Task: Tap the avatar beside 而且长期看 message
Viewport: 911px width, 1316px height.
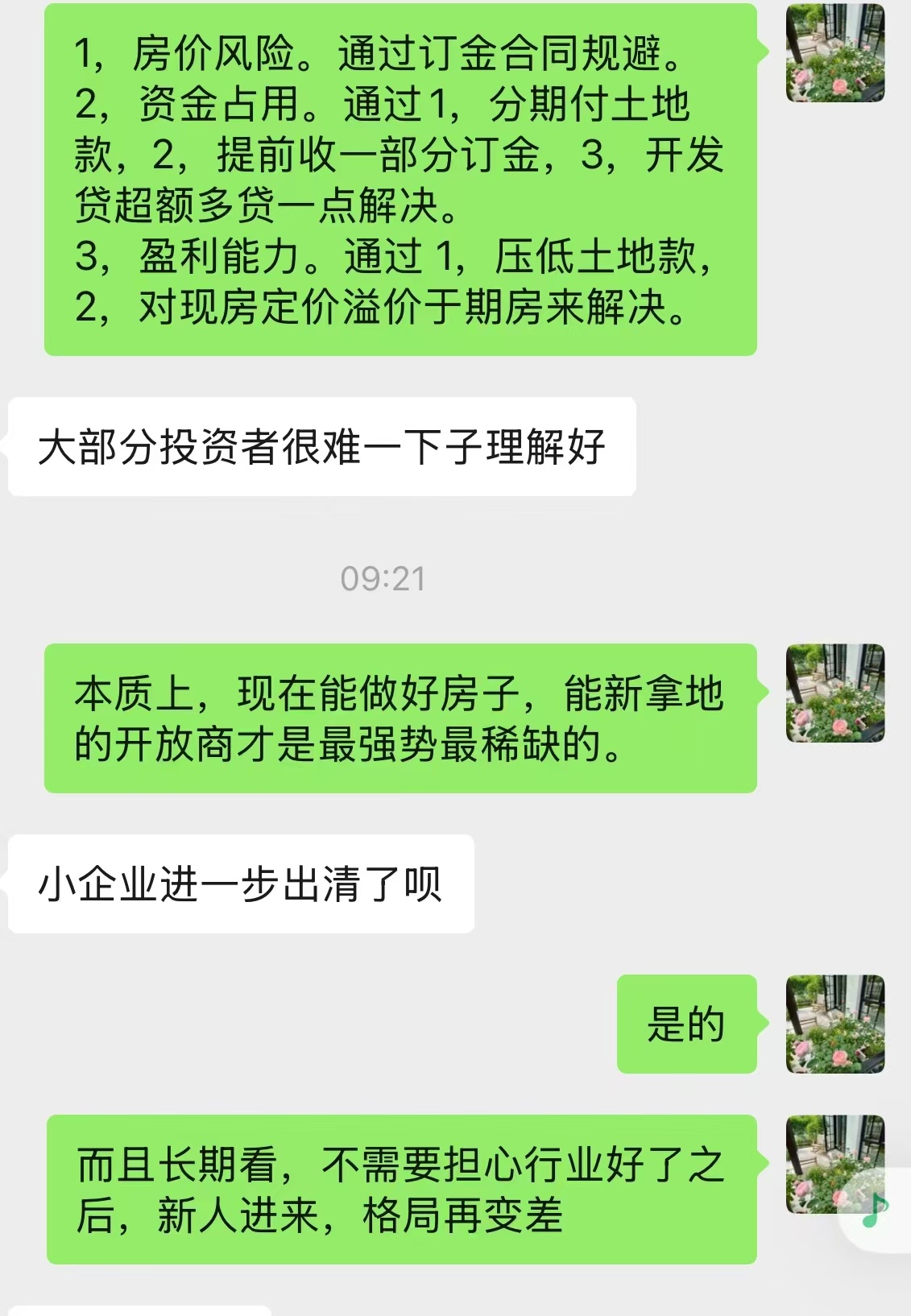Action: point(835,1164)
